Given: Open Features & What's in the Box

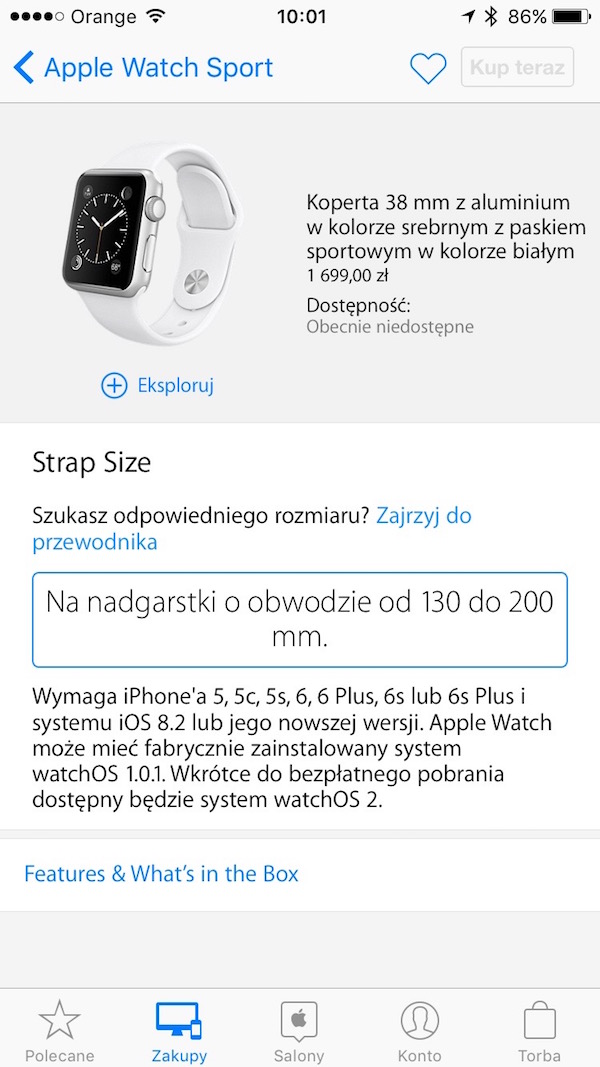Looking at the screenshot, I should (x=161, y=873).
